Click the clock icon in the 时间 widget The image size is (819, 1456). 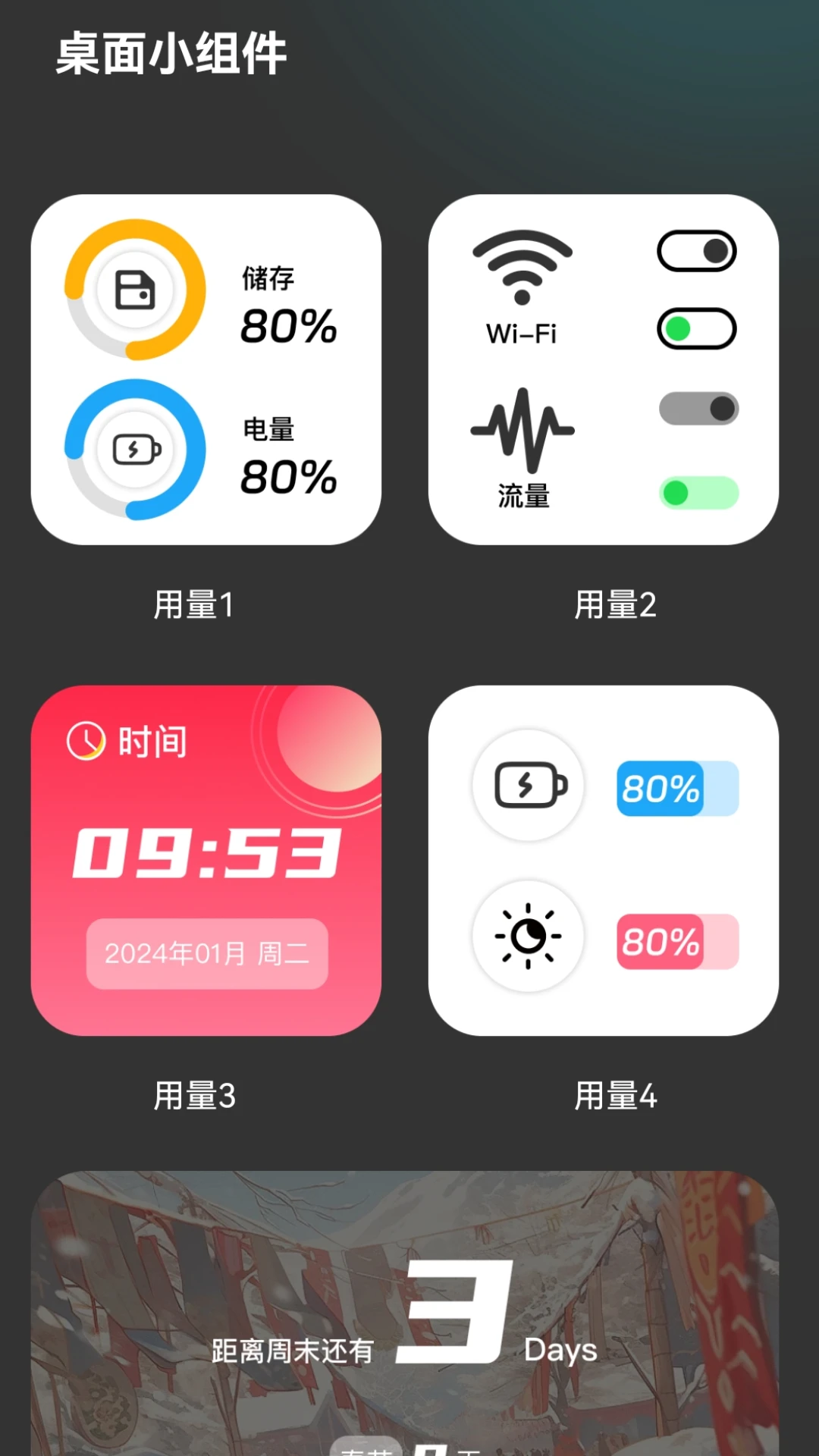coord(85,739)
